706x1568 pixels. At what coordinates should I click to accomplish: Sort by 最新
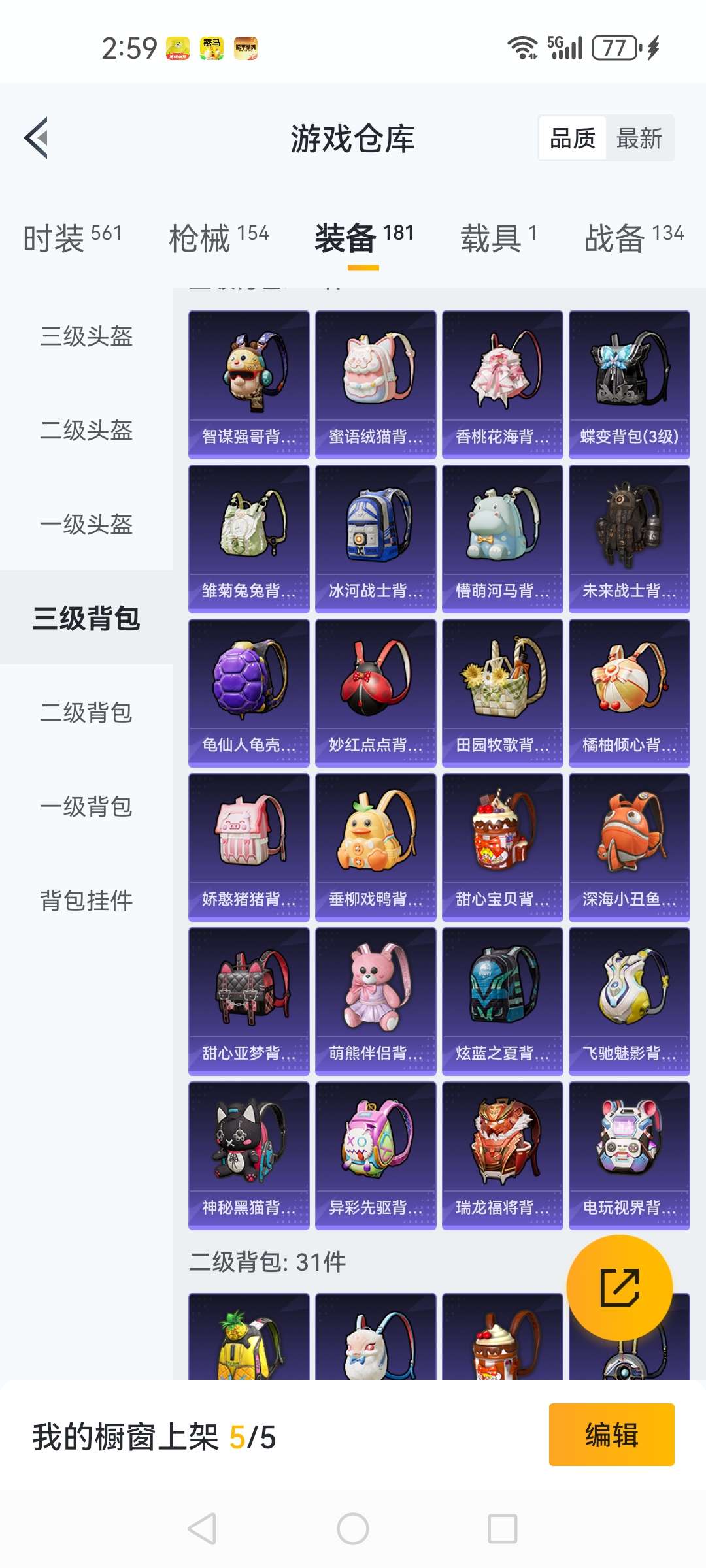pos(639,139)
